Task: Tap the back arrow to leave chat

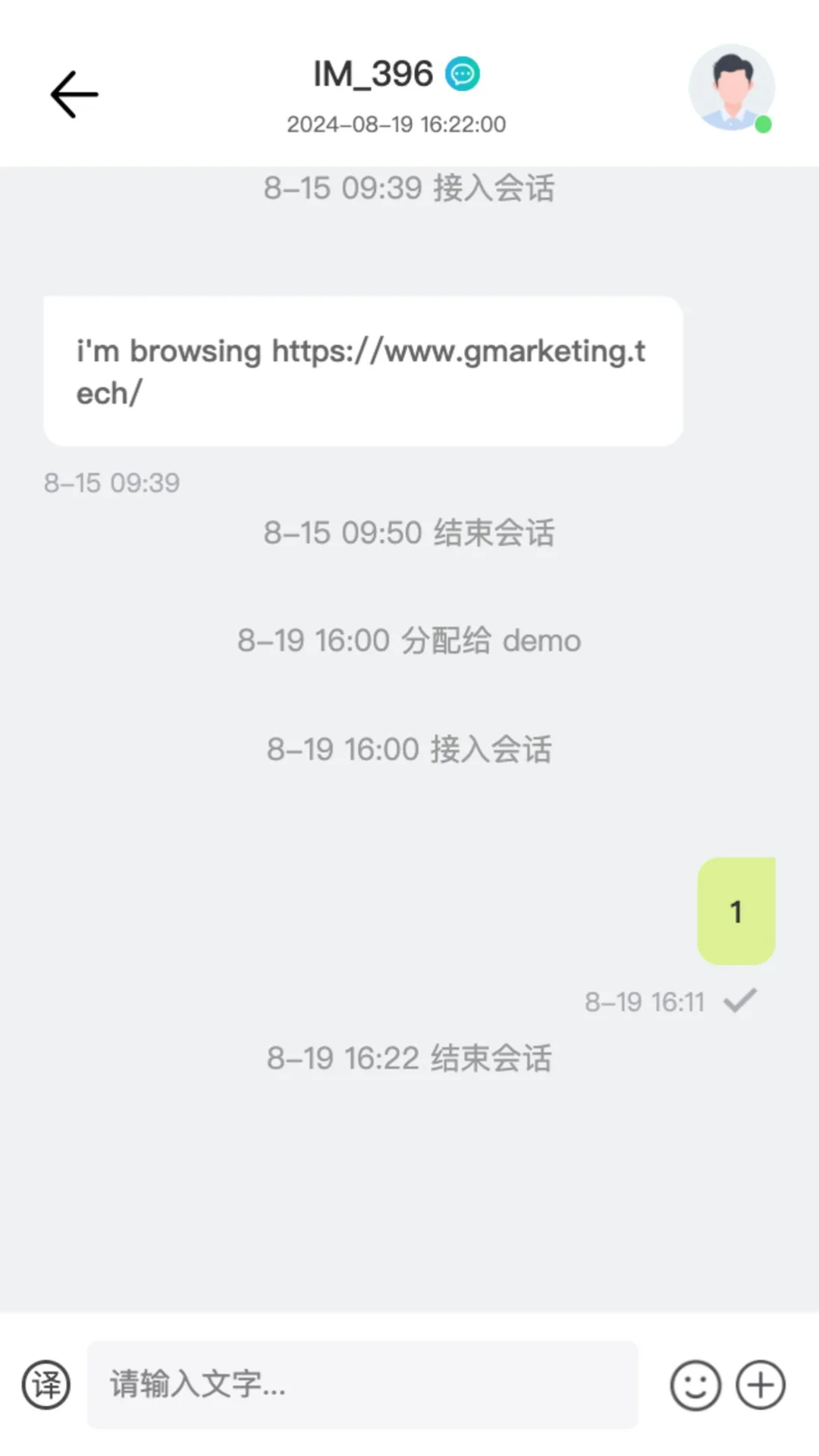Action: 73,93
